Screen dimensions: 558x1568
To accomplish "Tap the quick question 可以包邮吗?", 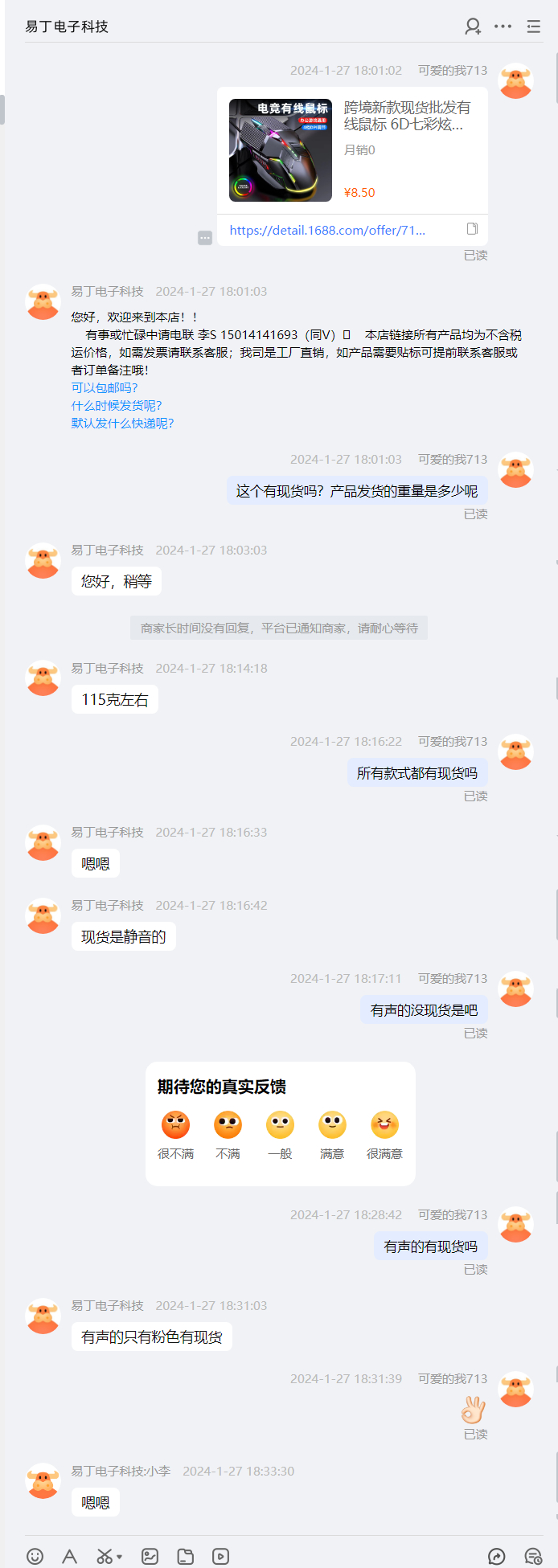I will tap(105, 388).
